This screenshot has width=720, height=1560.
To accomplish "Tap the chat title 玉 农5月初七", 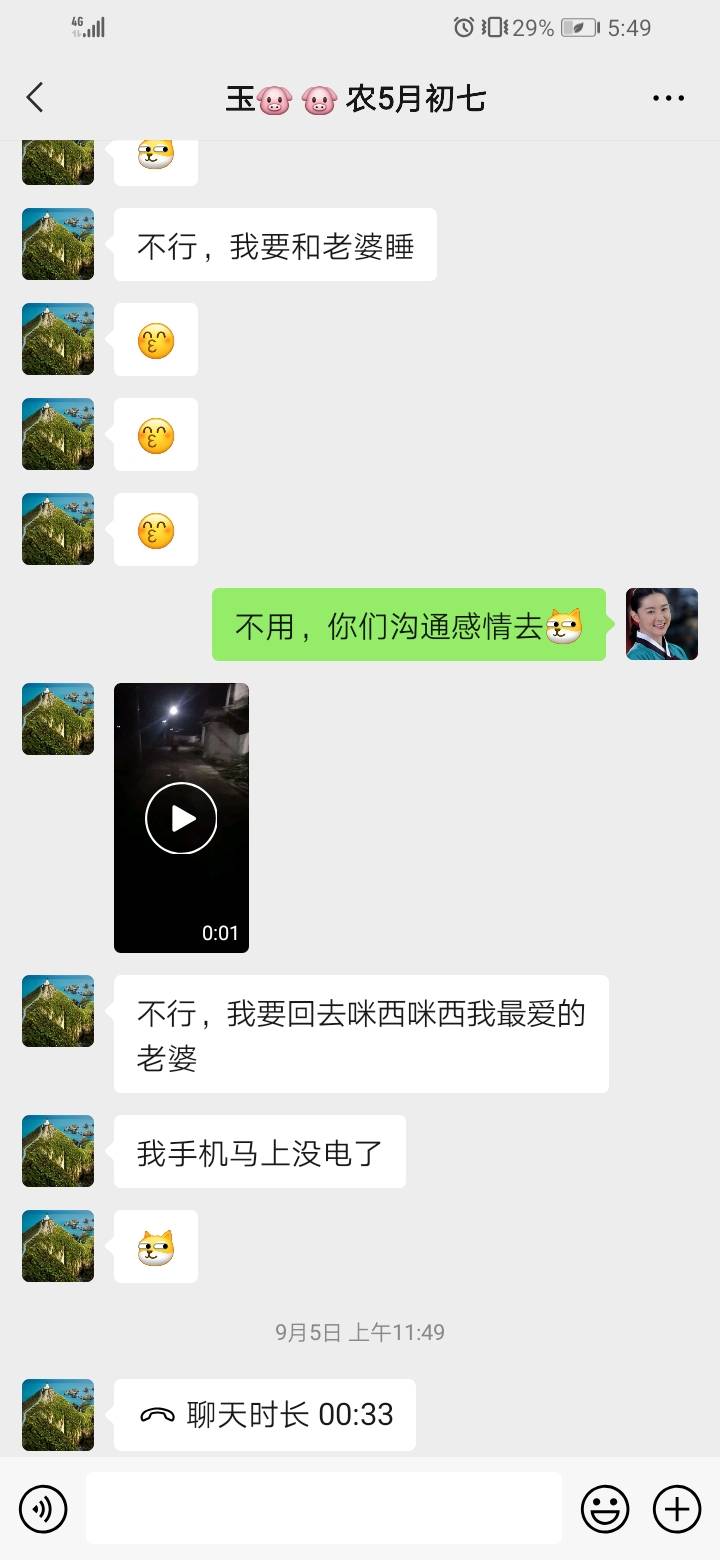I will pyautogui.click(x=359, y=97).
